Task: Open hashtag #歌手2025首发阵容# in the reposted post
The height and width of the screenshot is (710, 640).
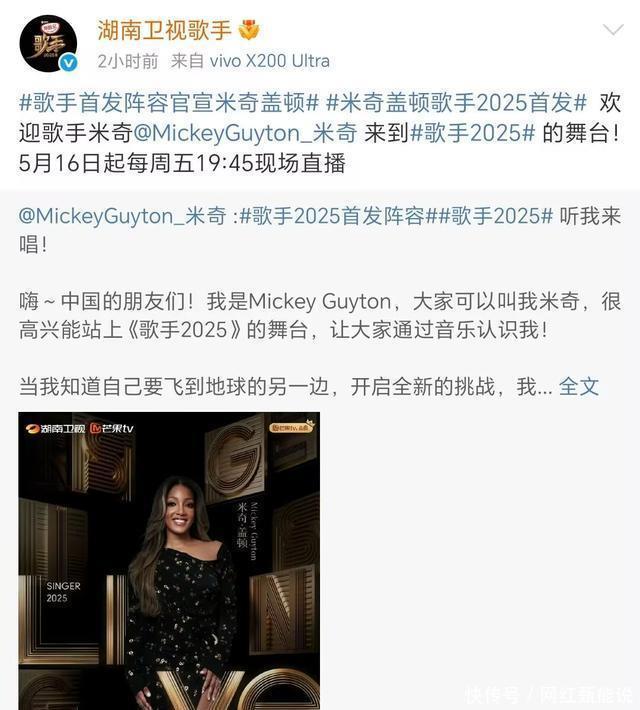Action: click(332, 216)
